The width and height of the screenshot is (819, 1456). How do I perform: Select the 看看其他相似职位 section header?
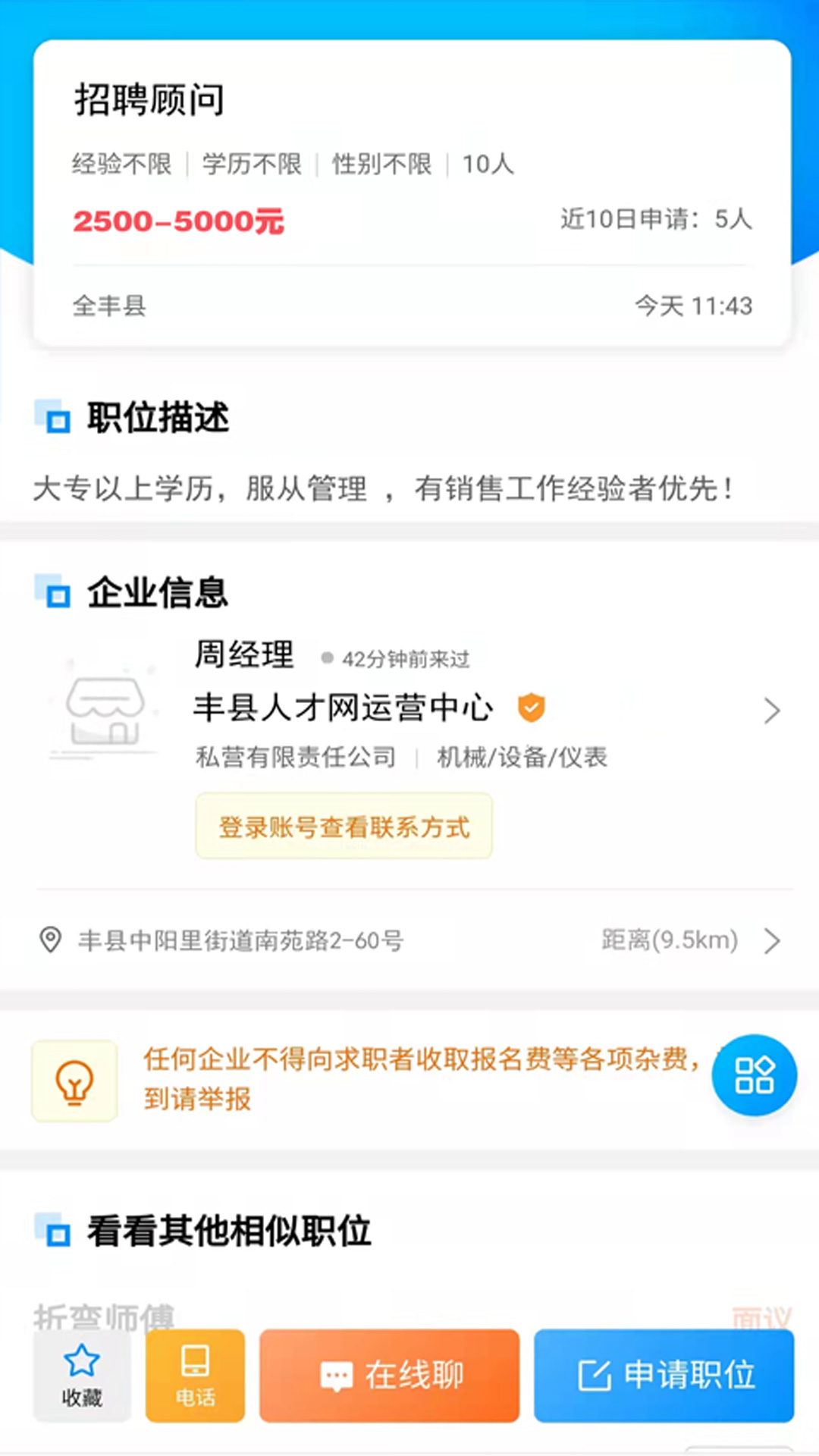[x=226, y=1230]
